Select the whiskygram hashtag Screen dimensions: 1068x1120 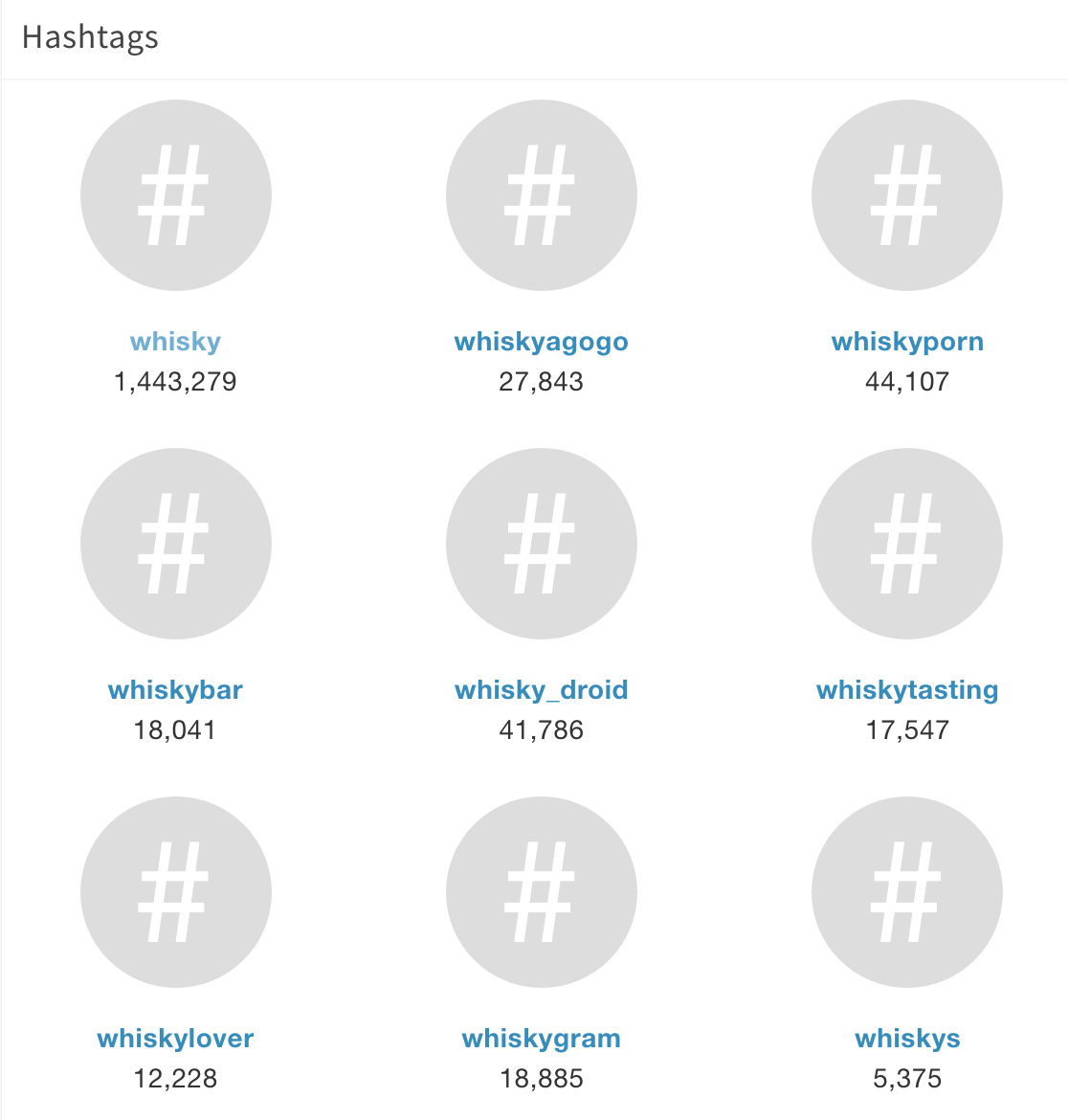tap(541, 1039)
